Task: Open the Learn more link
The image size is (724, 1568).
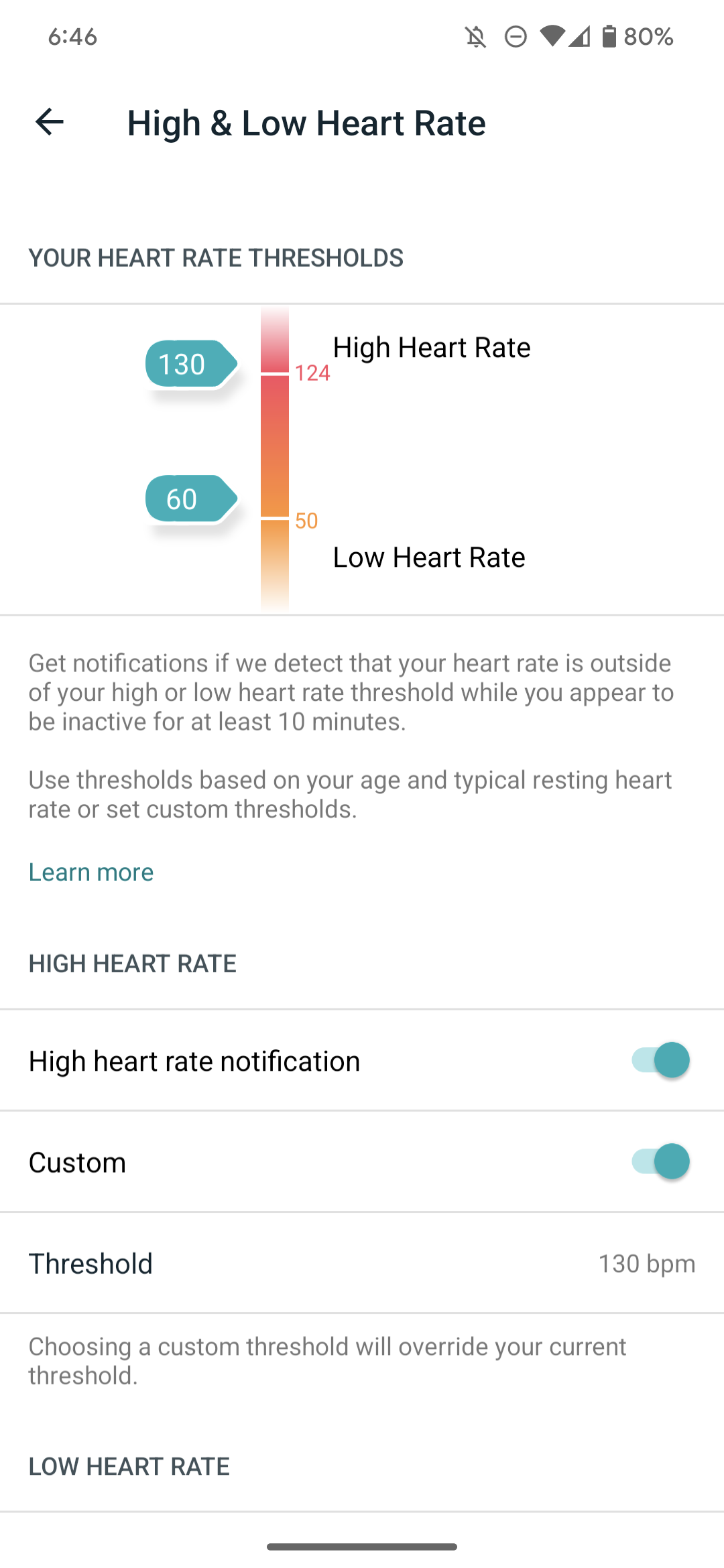Action: pyautogui.click(x=91, y=872)
